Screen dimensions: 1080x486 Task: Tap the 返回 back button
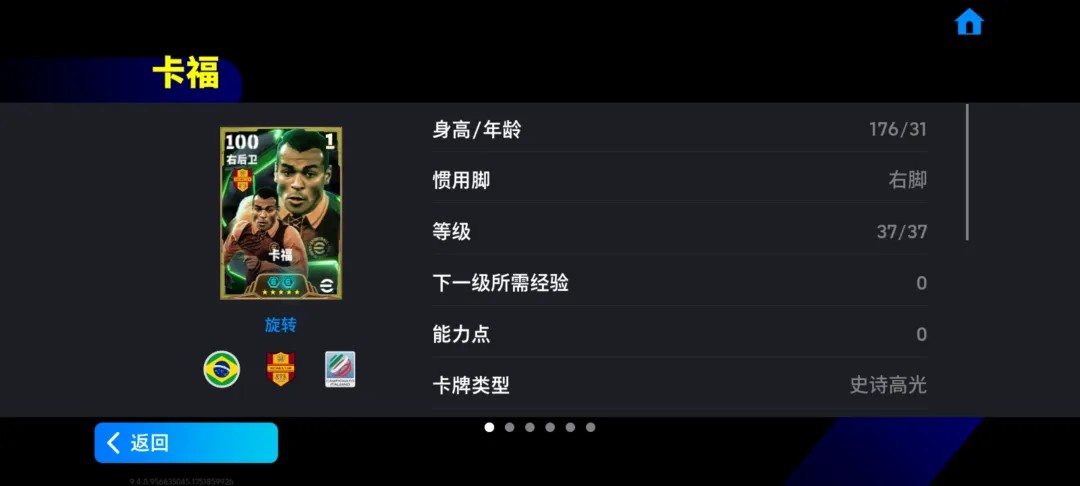(186, 443)
